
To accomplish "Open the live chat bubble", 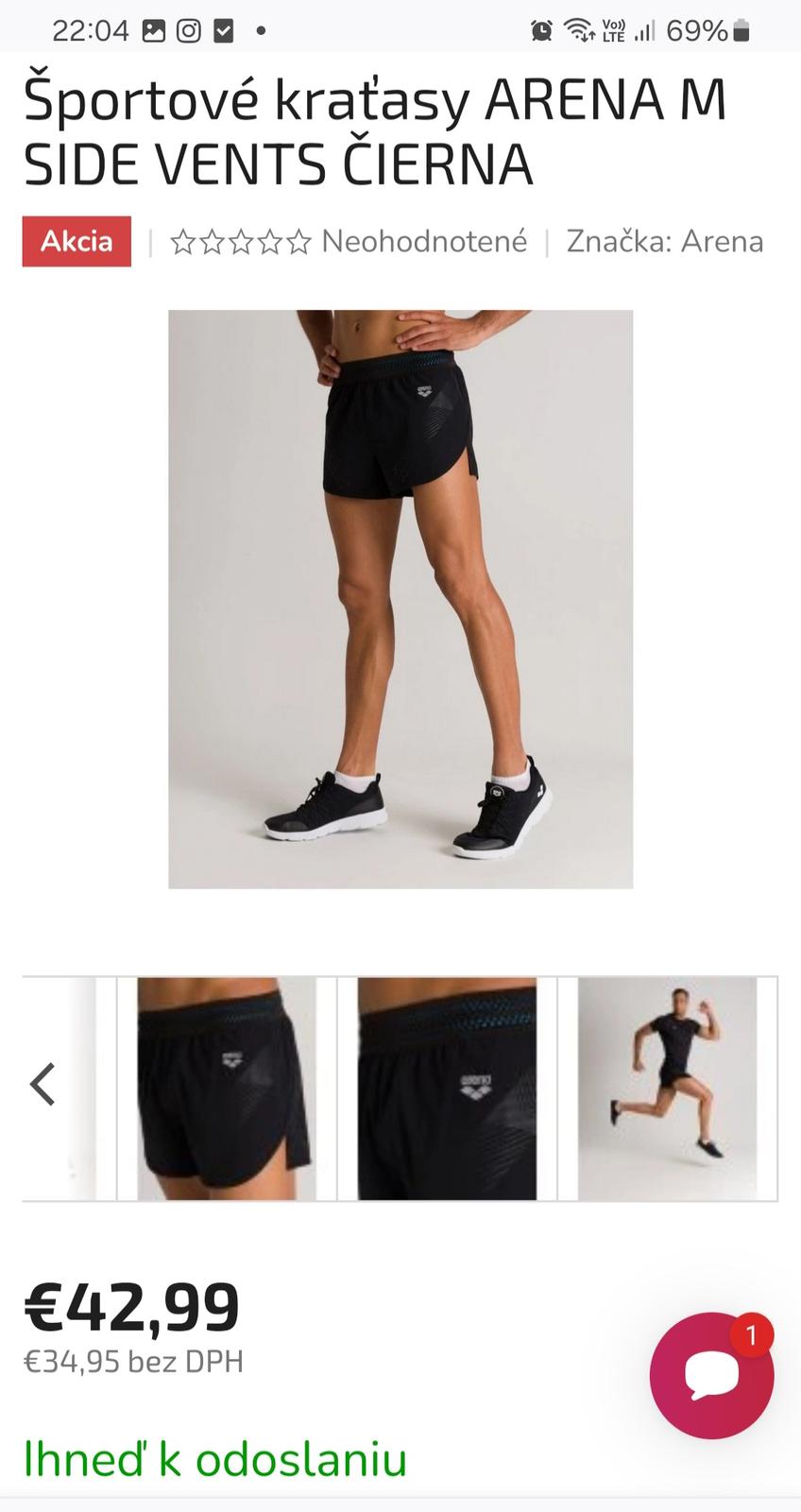I will [711, 1375].
